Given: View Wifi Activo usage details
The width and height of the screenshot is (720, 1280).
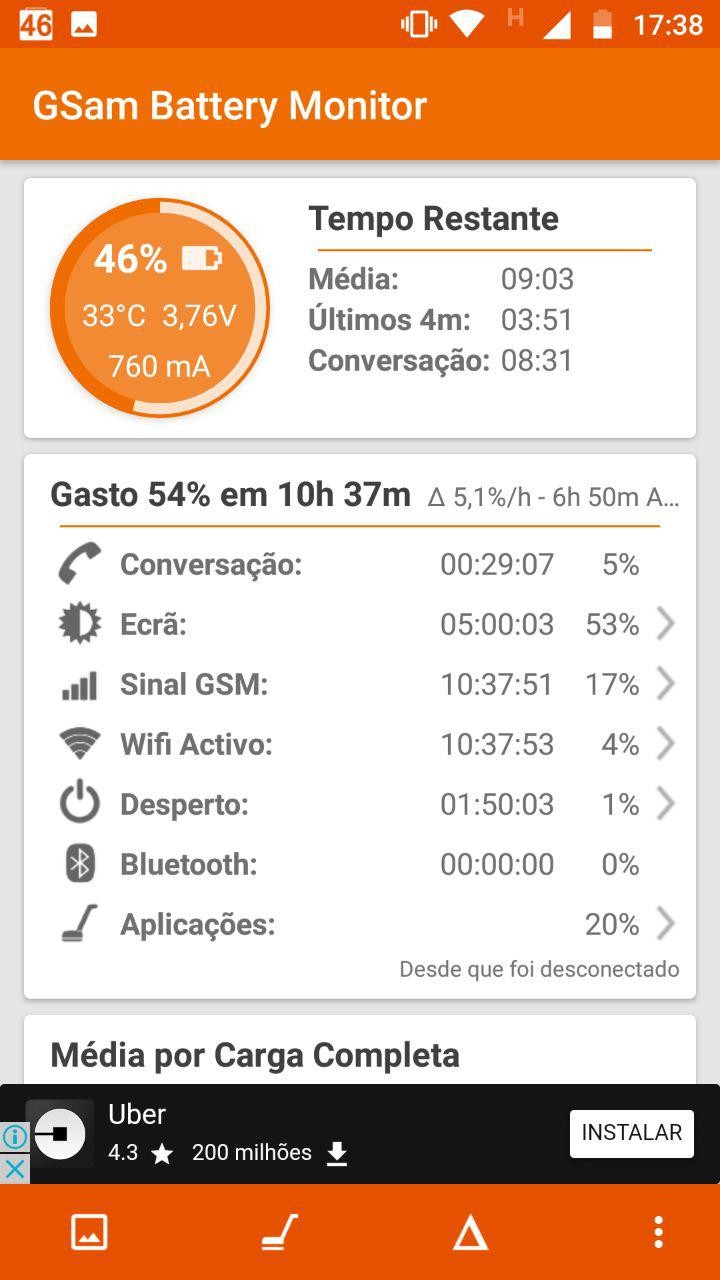Looking at the screenshot, I should [x=360, y=744].
